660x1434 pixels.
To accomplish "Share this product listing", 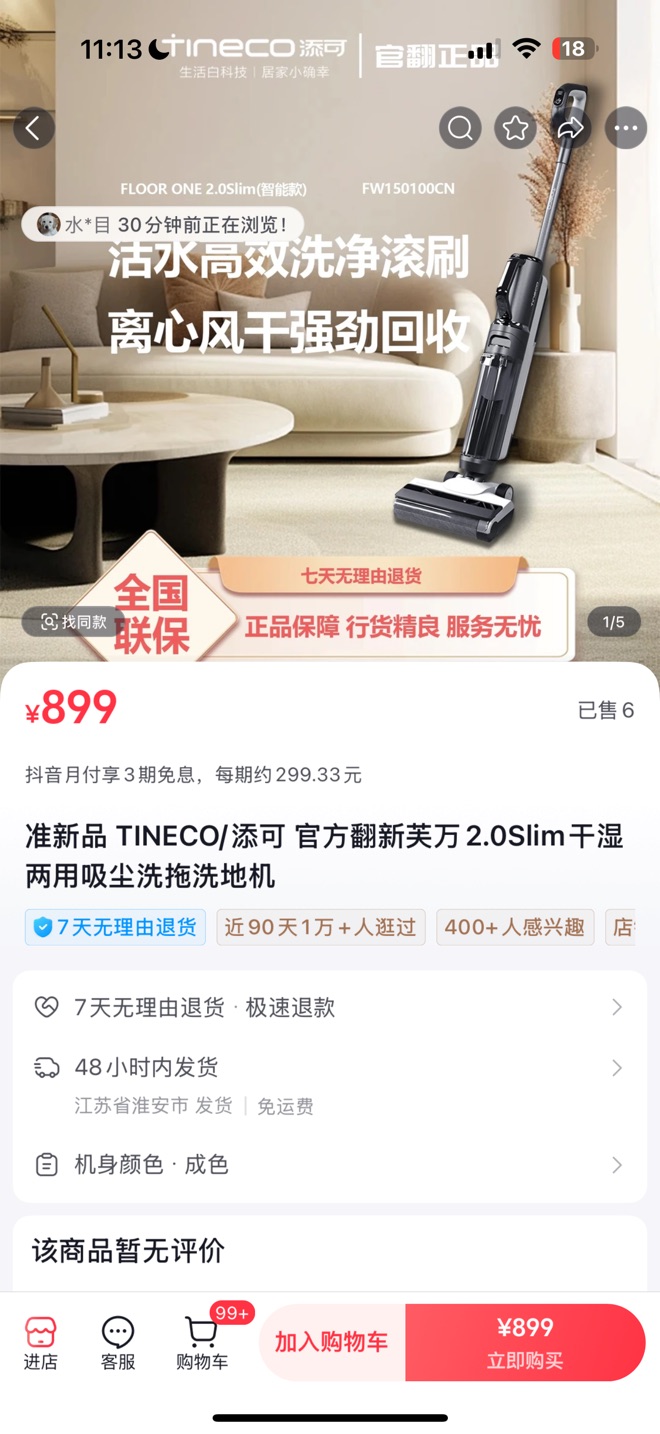I will coord(570,128).
